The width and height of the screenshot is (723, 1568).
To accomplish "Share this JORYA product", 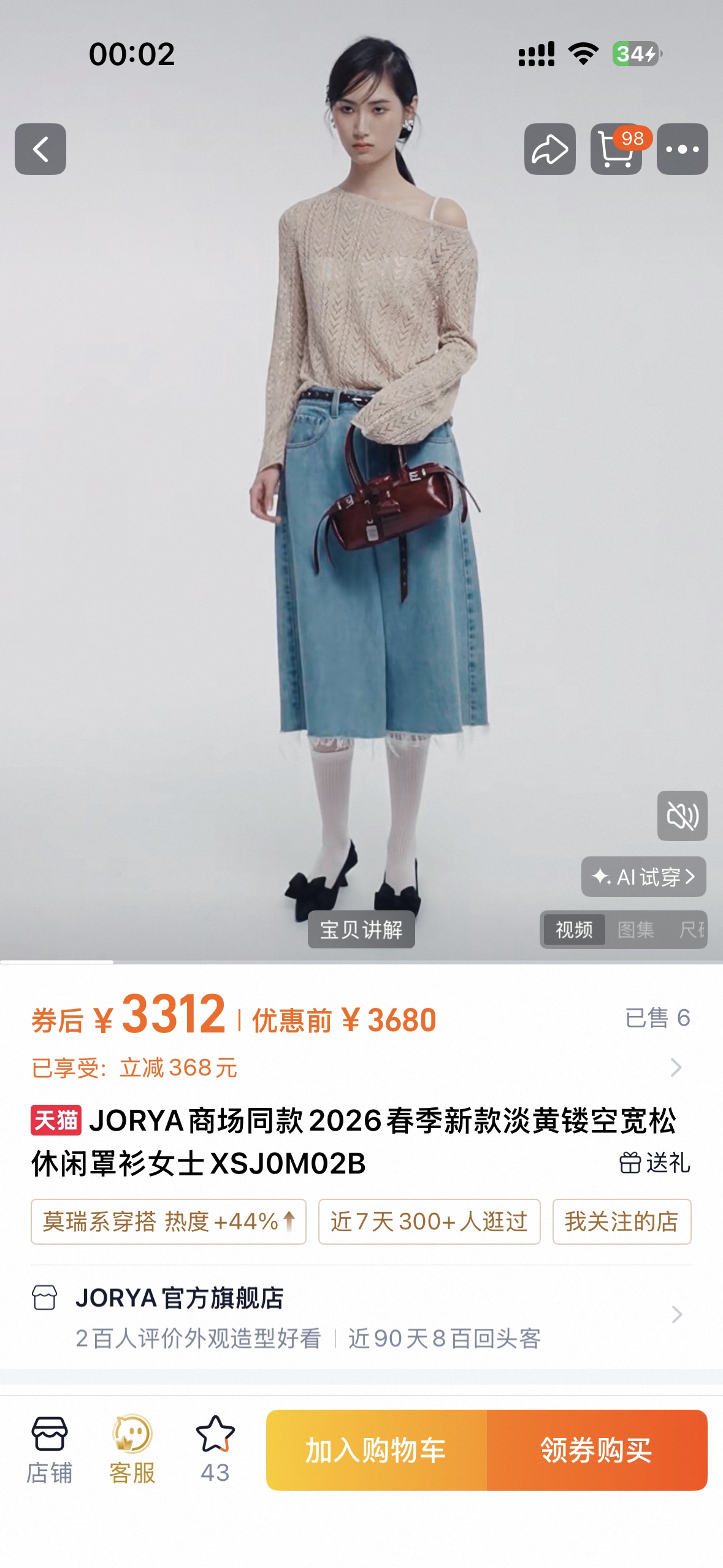I will click(549, 149).
